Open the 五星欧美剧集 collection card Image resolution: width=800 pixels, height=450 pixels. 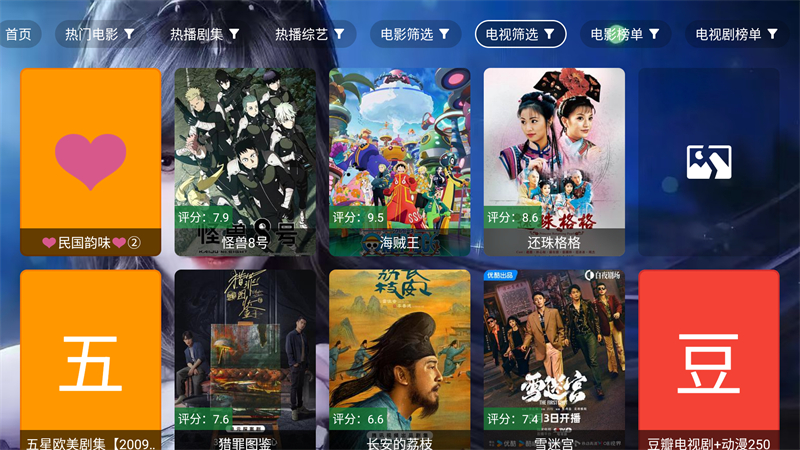point(90,360)
